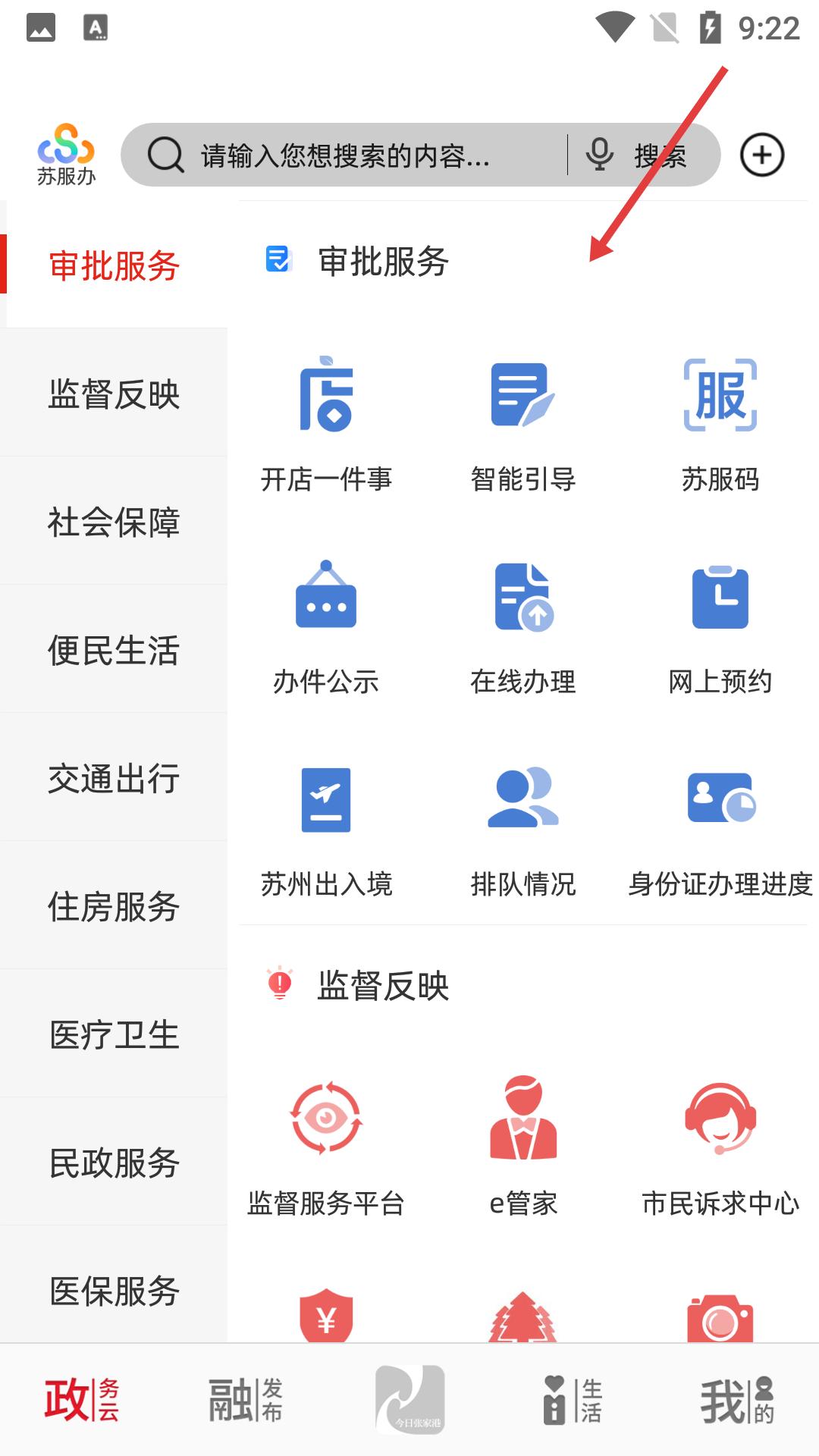Open 医疗卫生 category

point(114,1034)
